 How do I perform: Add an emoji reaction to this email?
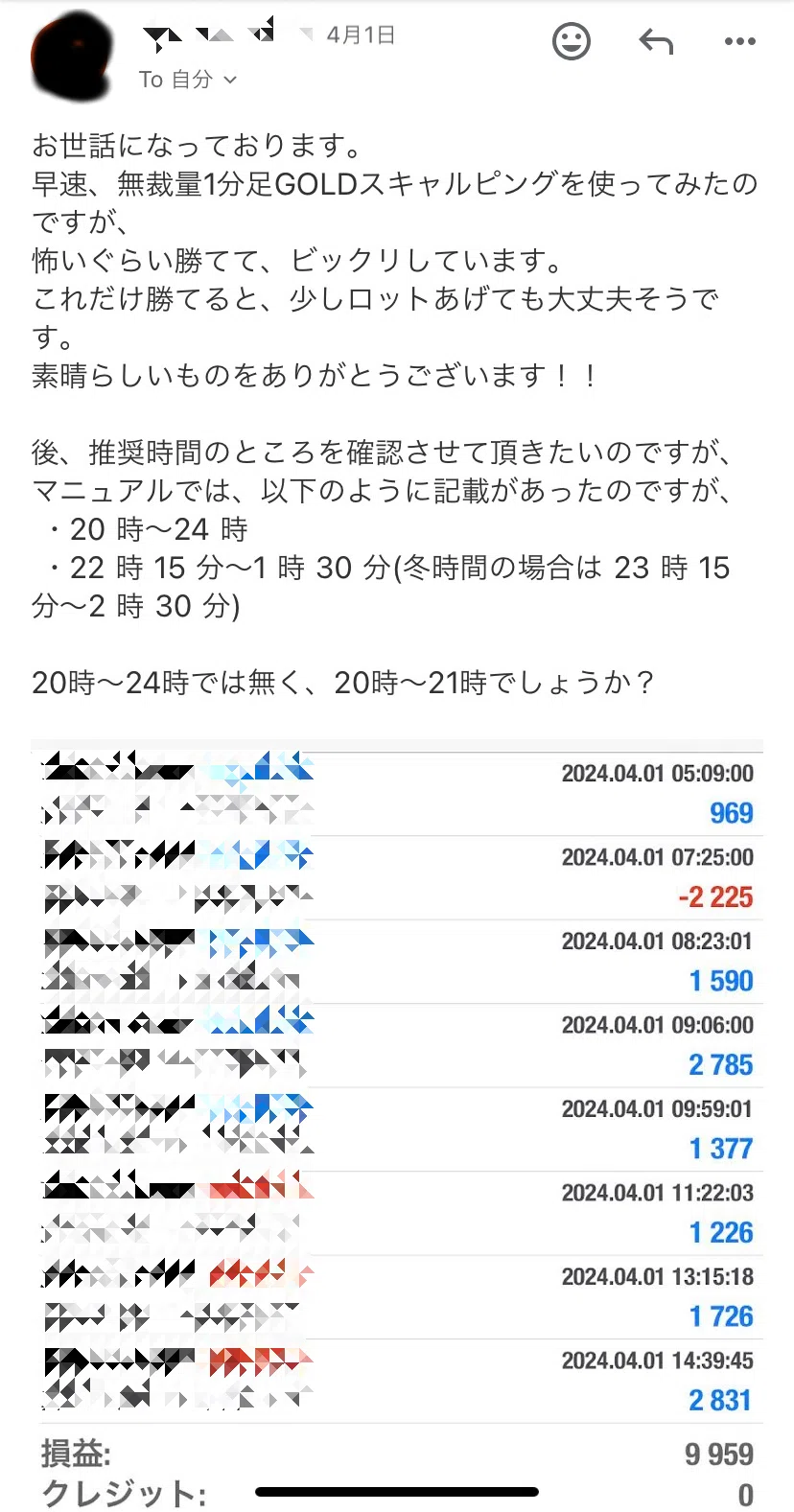coord(572,41)
